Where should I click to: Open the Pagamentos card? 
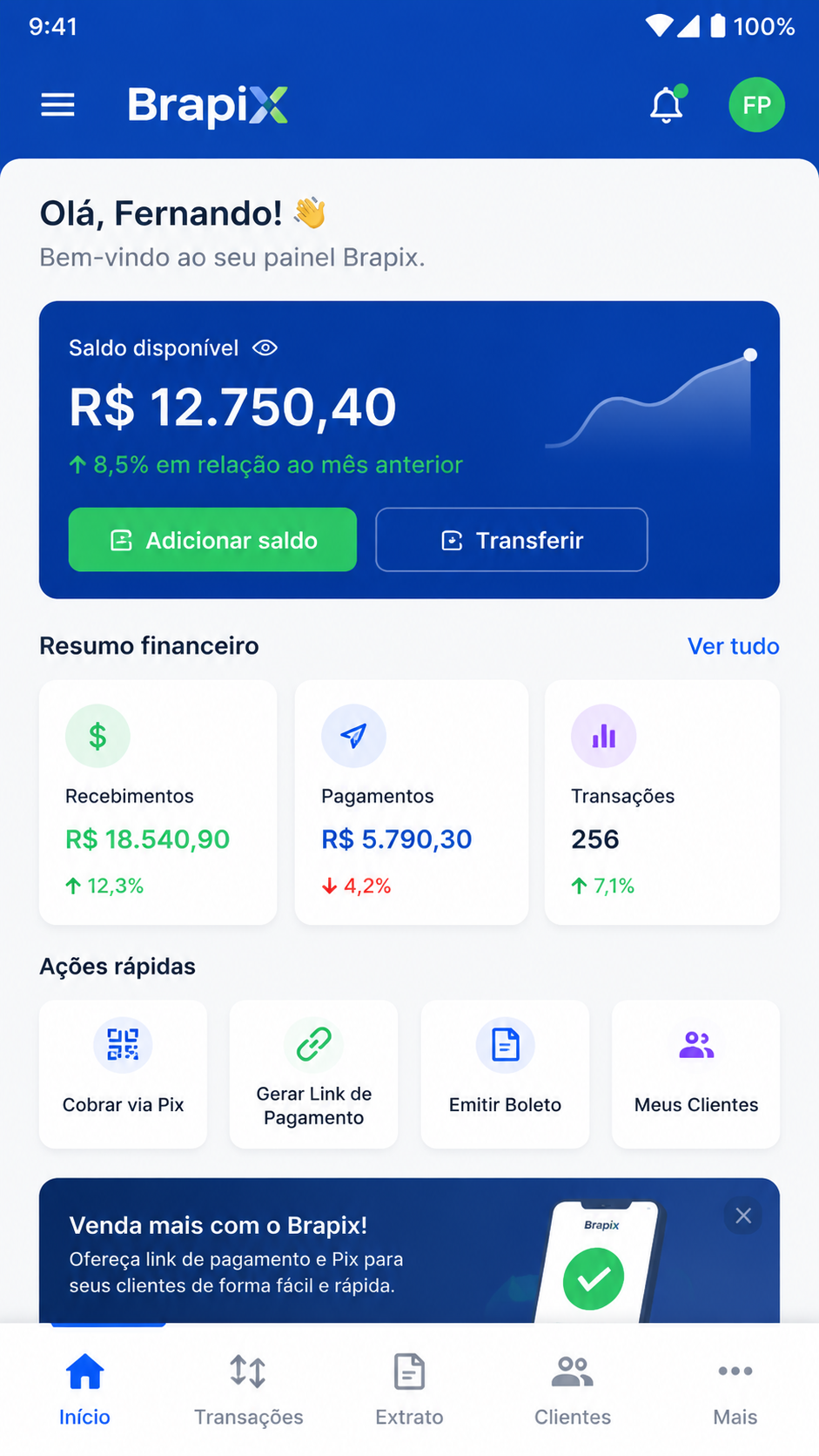click(x=412, y=802)
